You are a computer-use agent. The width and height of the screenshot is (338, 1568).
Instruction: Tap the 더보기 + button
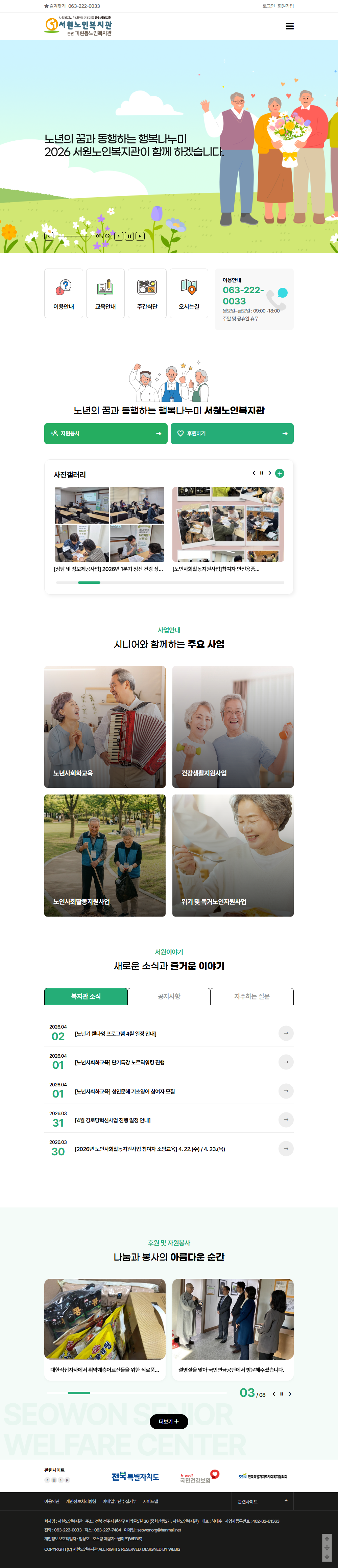(169, 1421)
